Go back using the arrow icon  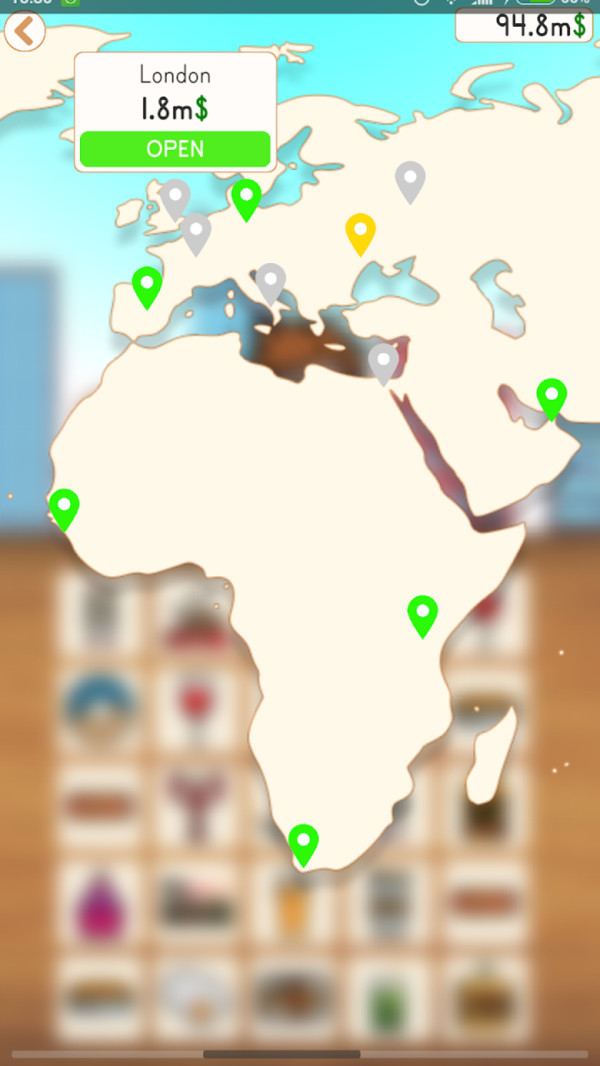[x=24, y=32]
